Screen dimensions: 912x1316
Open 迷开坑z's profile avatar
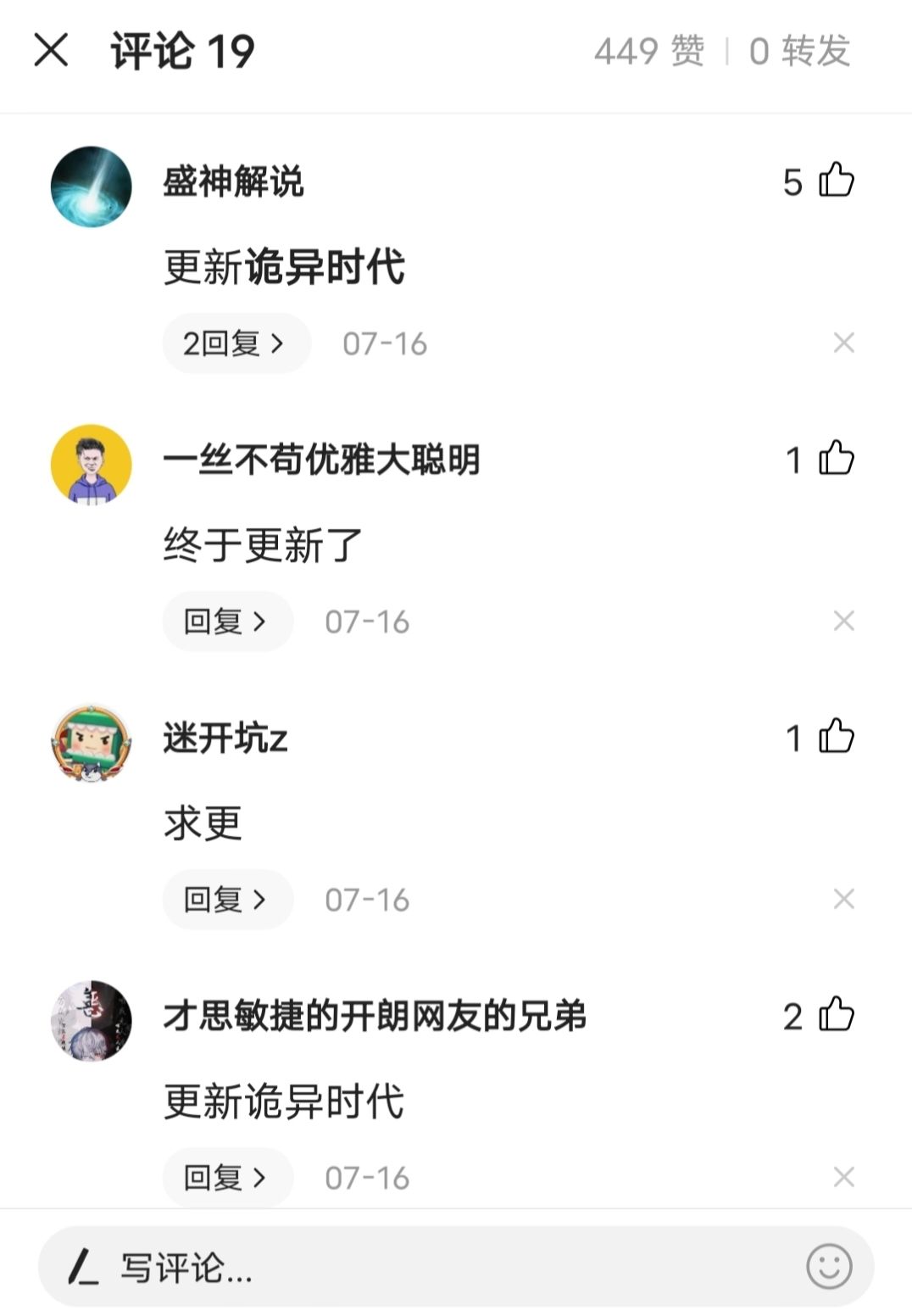click(92, 743)
